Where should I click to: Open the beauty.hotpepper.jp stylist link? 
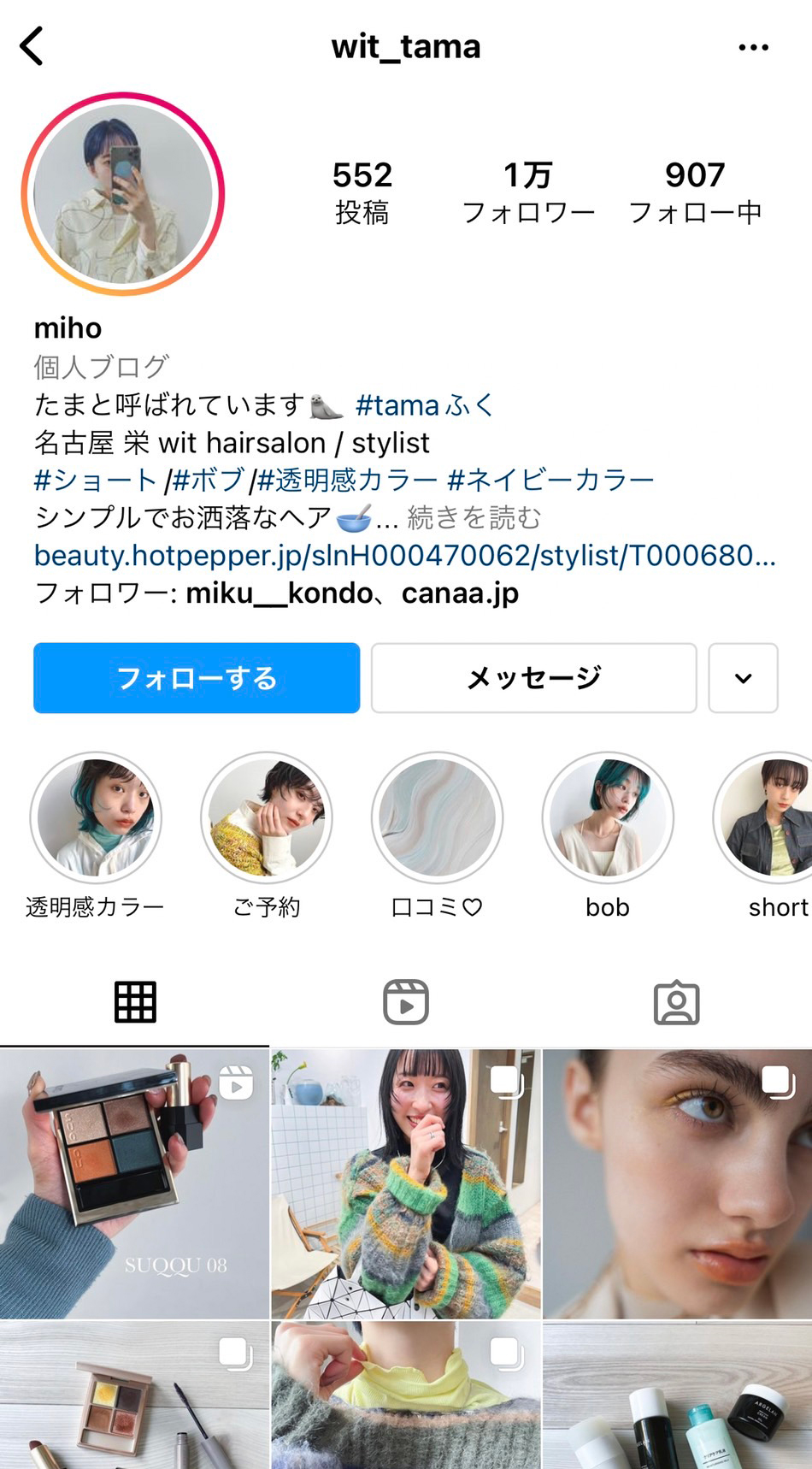(404, 555)
